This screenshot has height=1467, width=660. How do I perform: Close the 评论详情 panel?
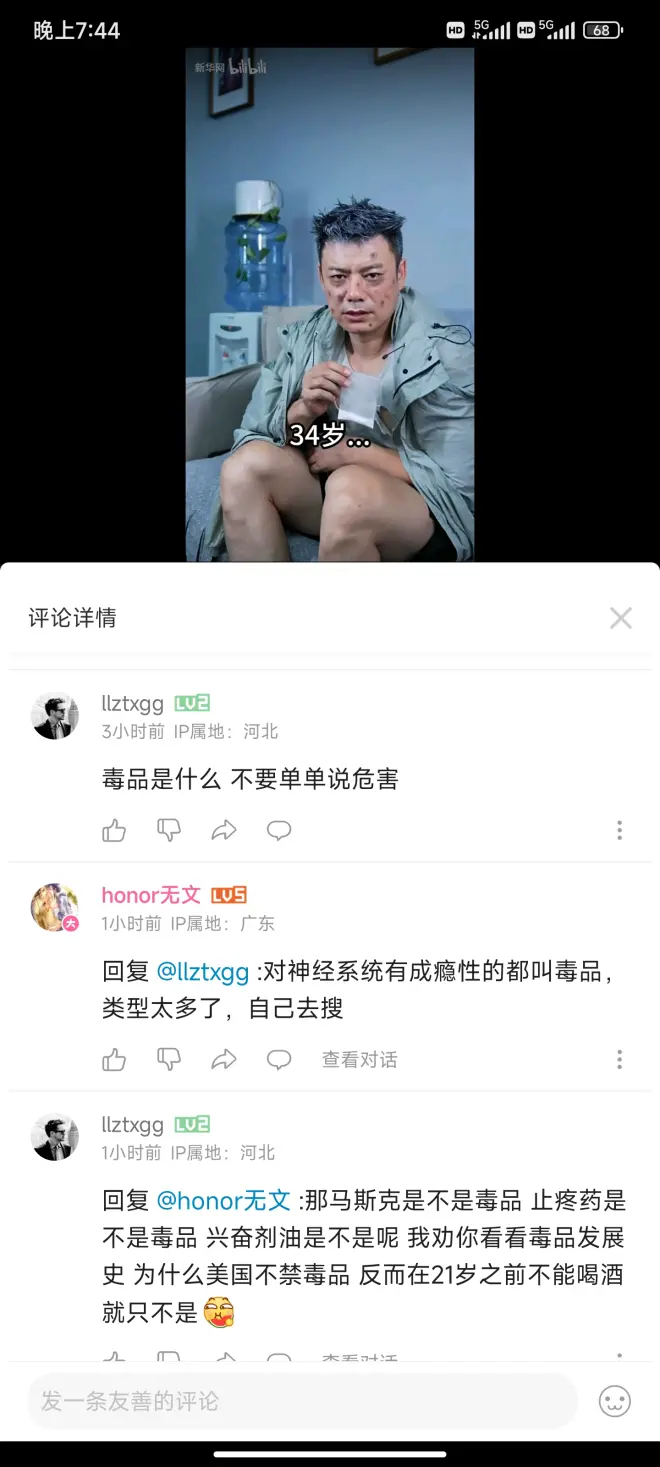click(x=620, y=618)
